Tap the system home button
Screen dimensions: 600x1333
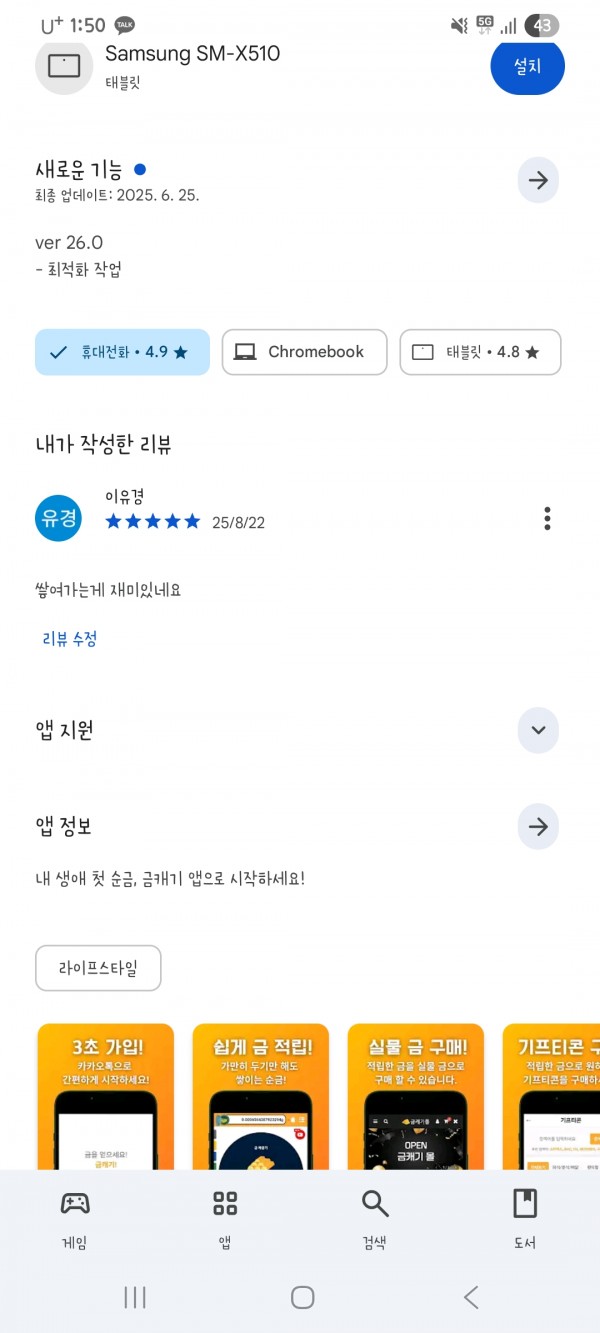pos(302,1297)
